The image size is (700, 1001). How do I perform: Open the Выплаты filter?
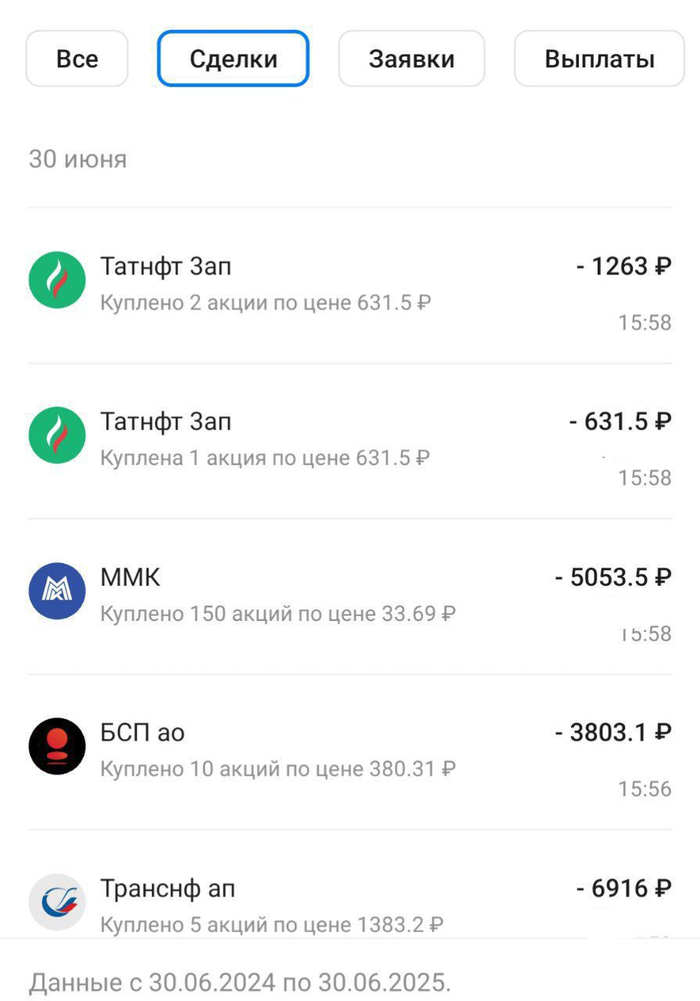pos(599,59)
